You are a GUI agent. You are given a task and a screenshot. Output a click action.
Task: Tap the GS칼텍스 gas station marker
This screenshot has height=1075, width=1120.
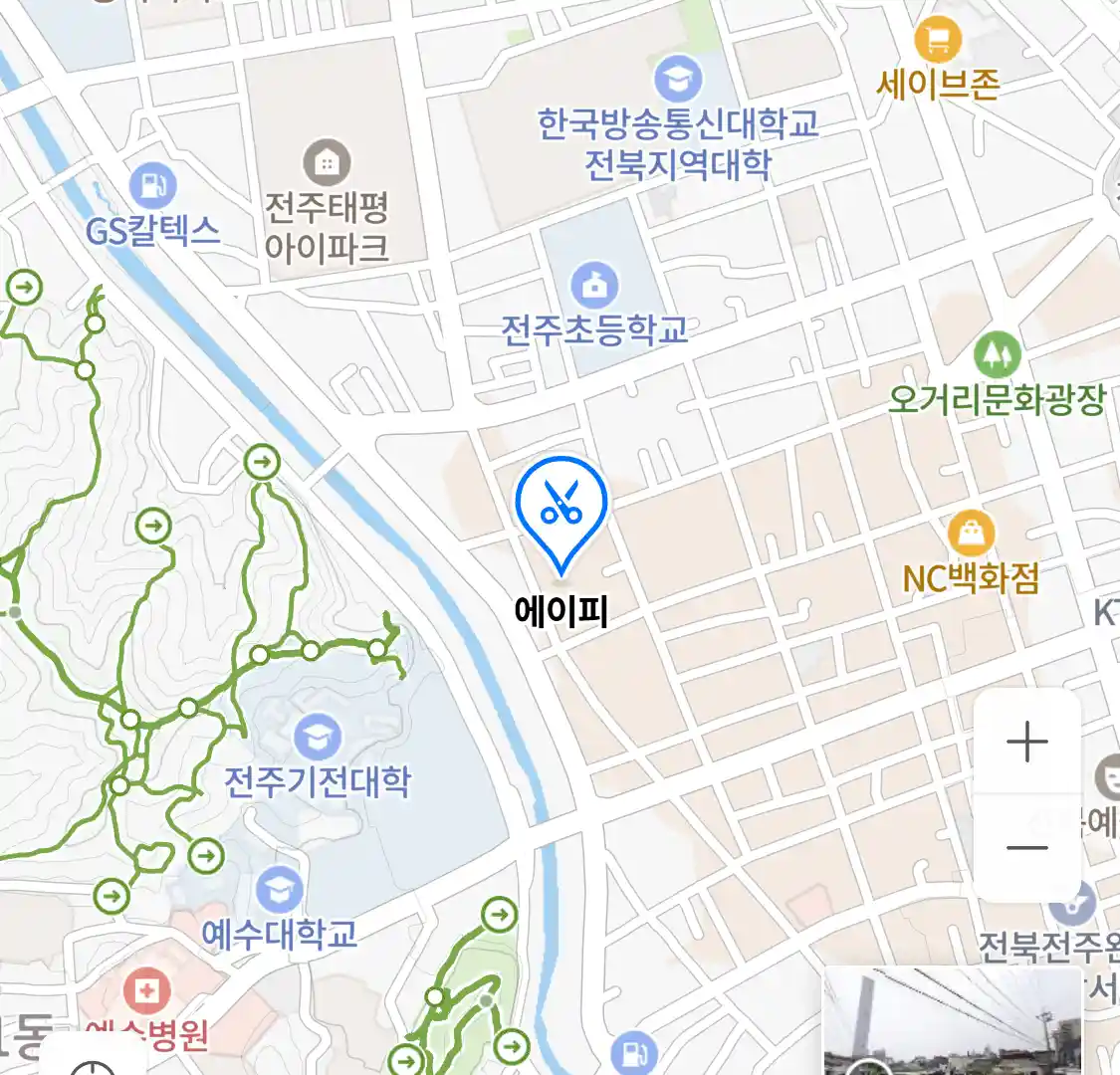152,185
